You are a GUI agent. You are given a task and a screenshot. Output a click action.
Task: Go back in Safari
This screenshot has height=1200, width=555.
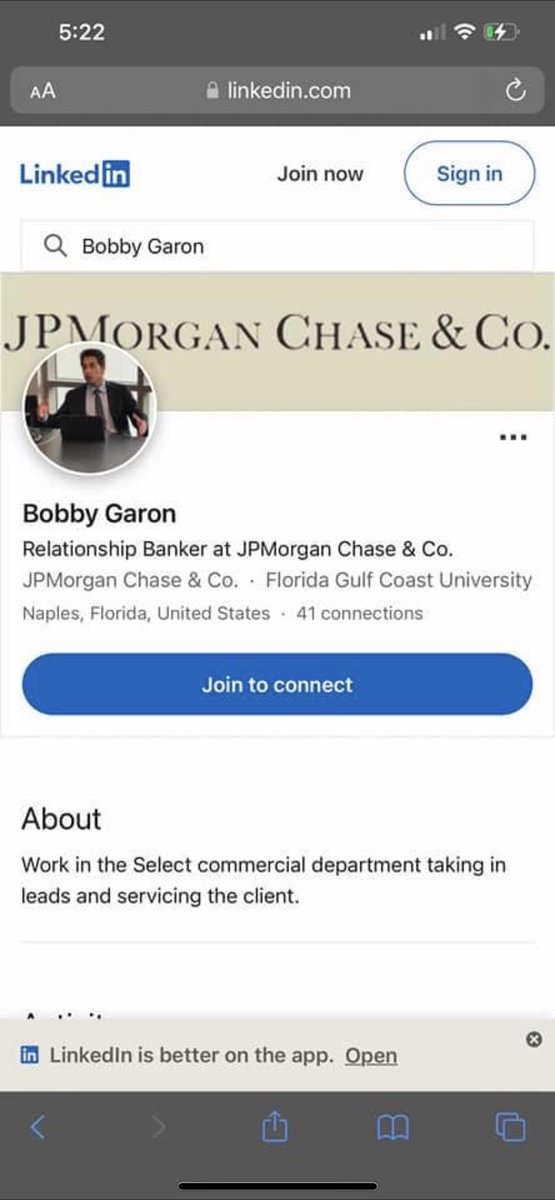pos(37,1128)
